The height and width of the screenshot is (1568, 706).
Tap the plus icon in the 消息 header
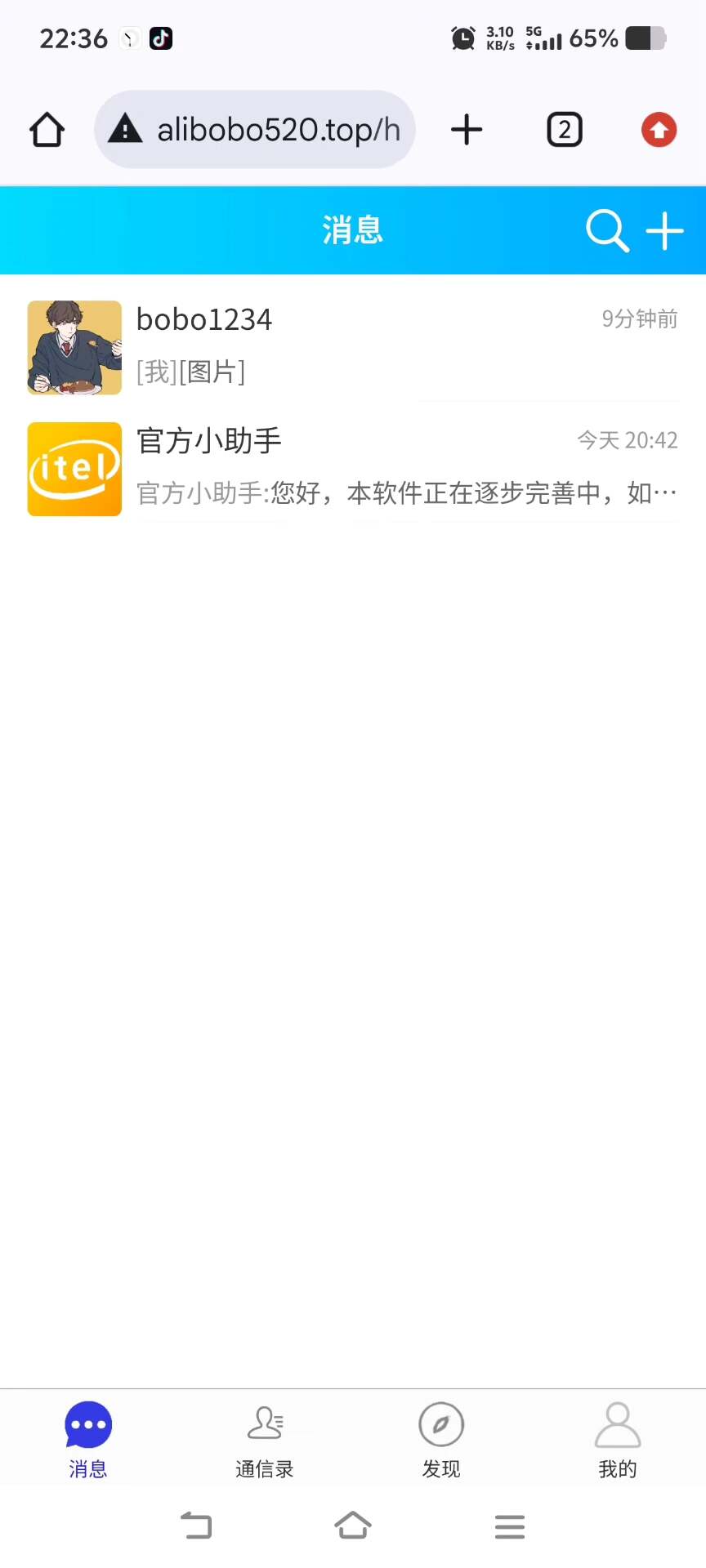[x=664, y=231]
